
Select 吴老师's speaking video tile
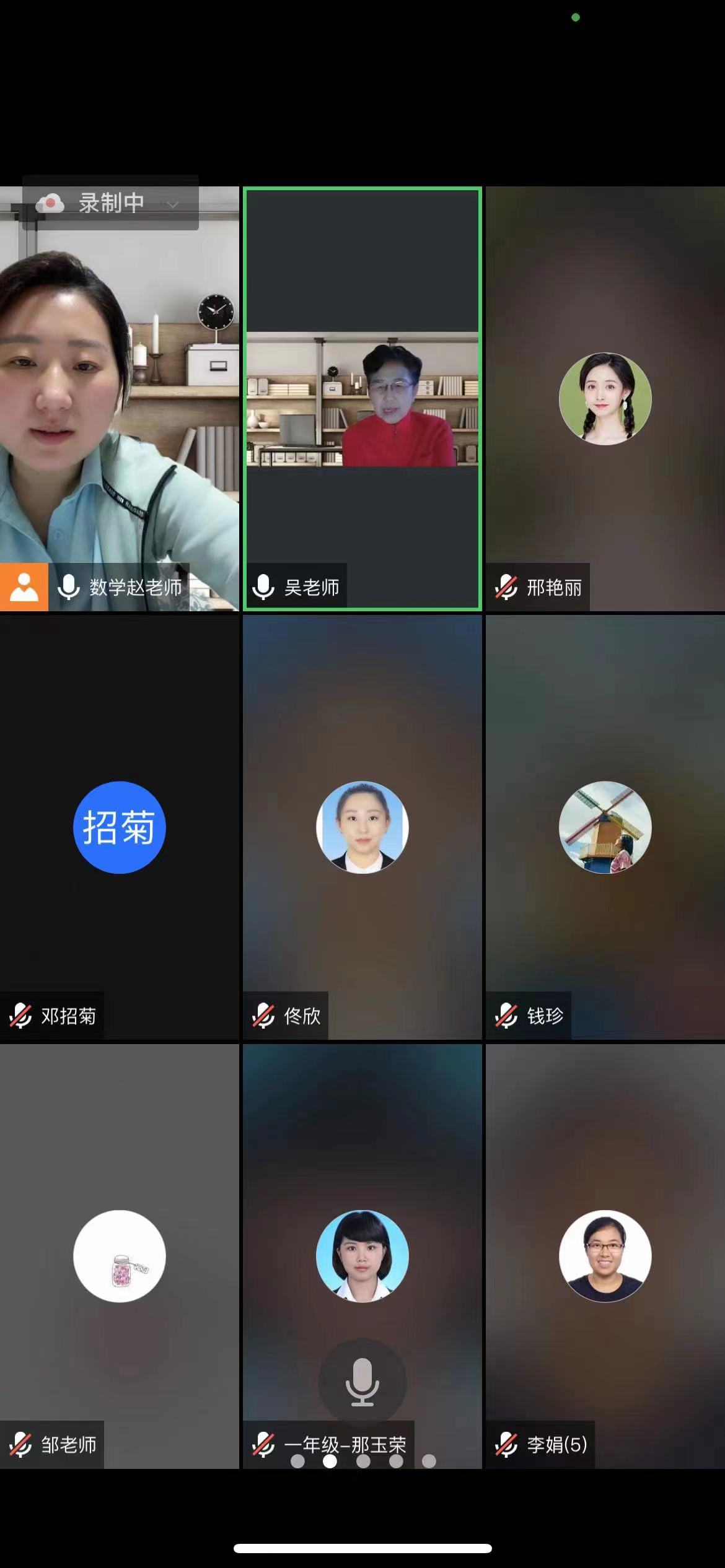pyautogui.click(x=362, y=399)
